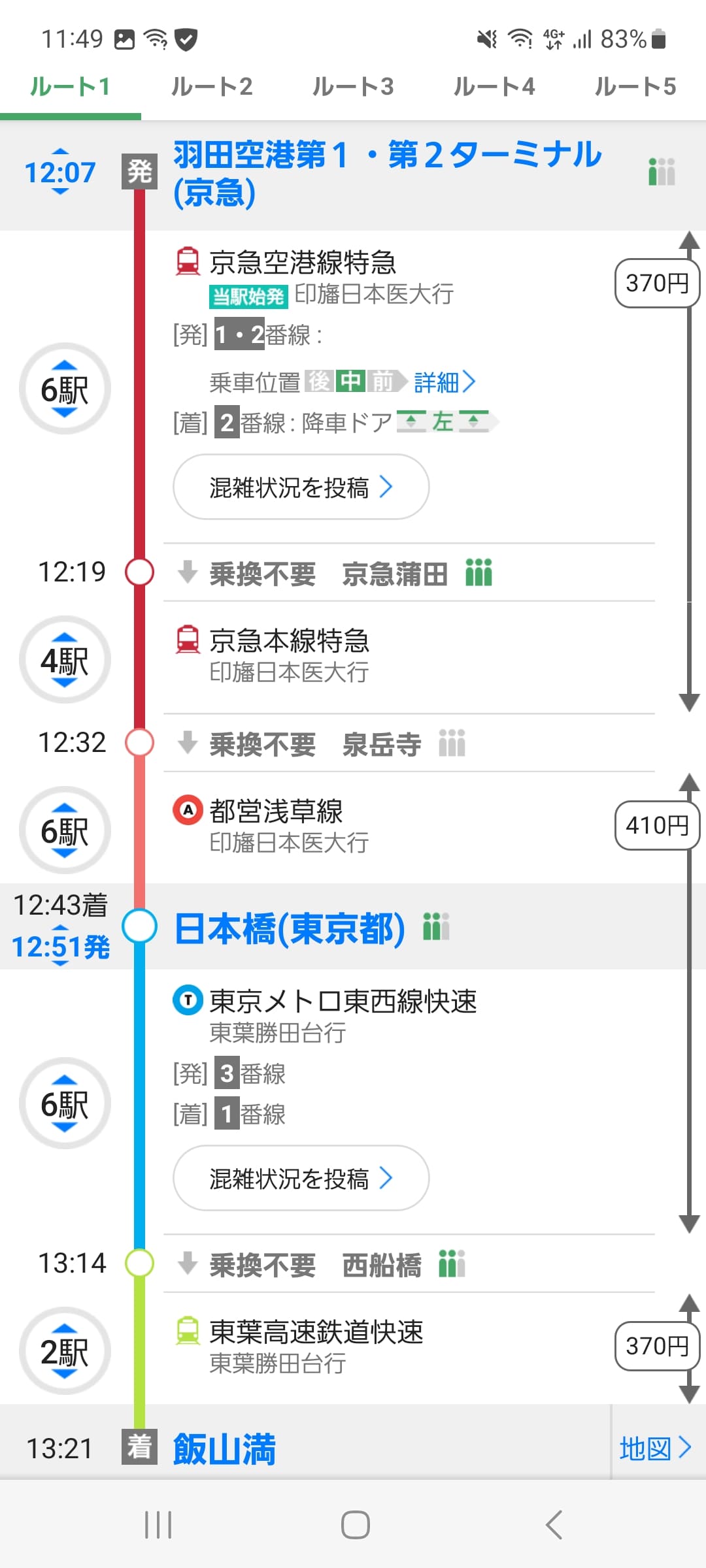This screenshot has height=1568, width=706.
Task: Open 地図 map link for 飯山満
Action: [655, 1448]
